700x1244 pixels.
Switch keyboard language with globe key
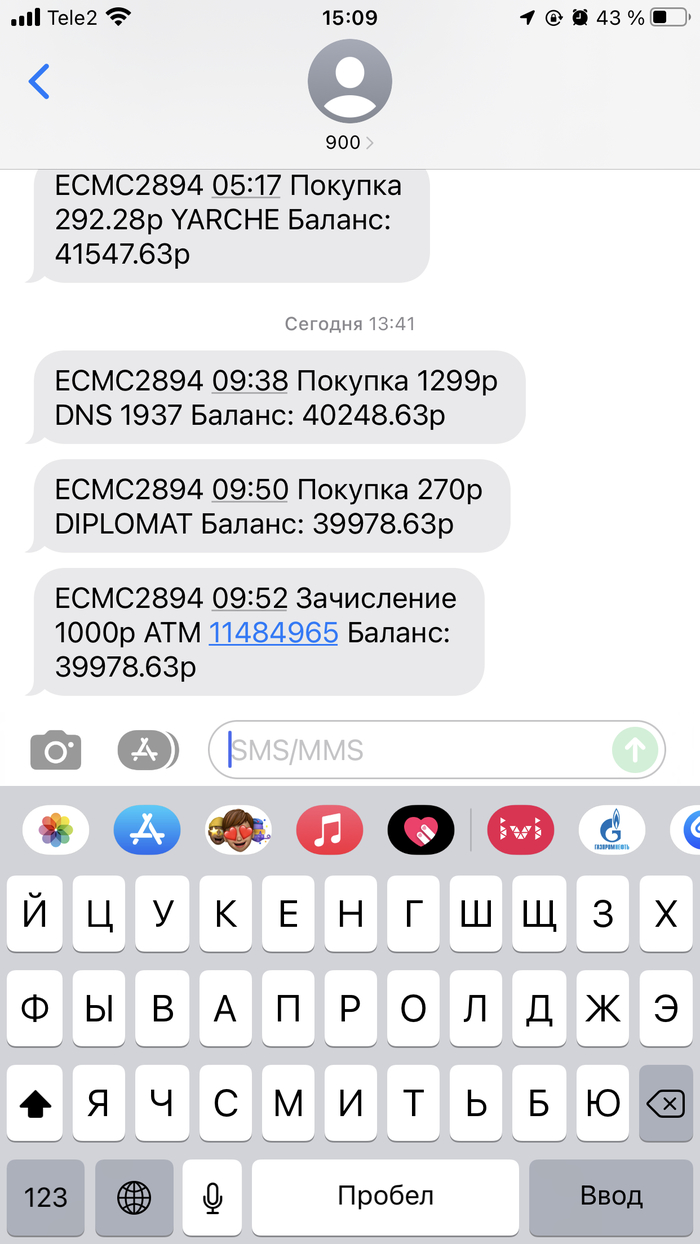pyautogui.click(x=133, y=1196)
